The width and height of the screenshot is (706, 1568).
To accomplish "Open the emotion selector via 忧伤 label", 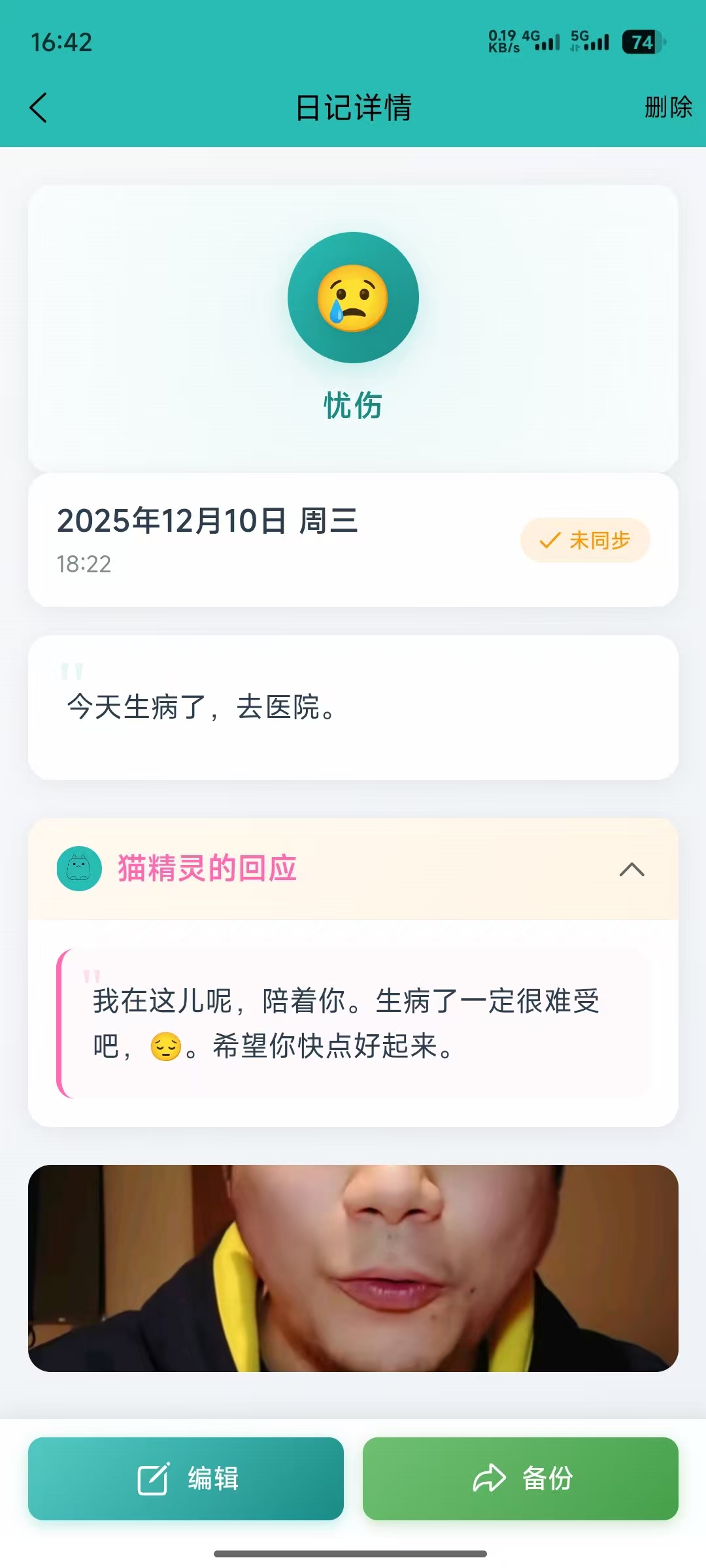I will [x=353, y=405].
